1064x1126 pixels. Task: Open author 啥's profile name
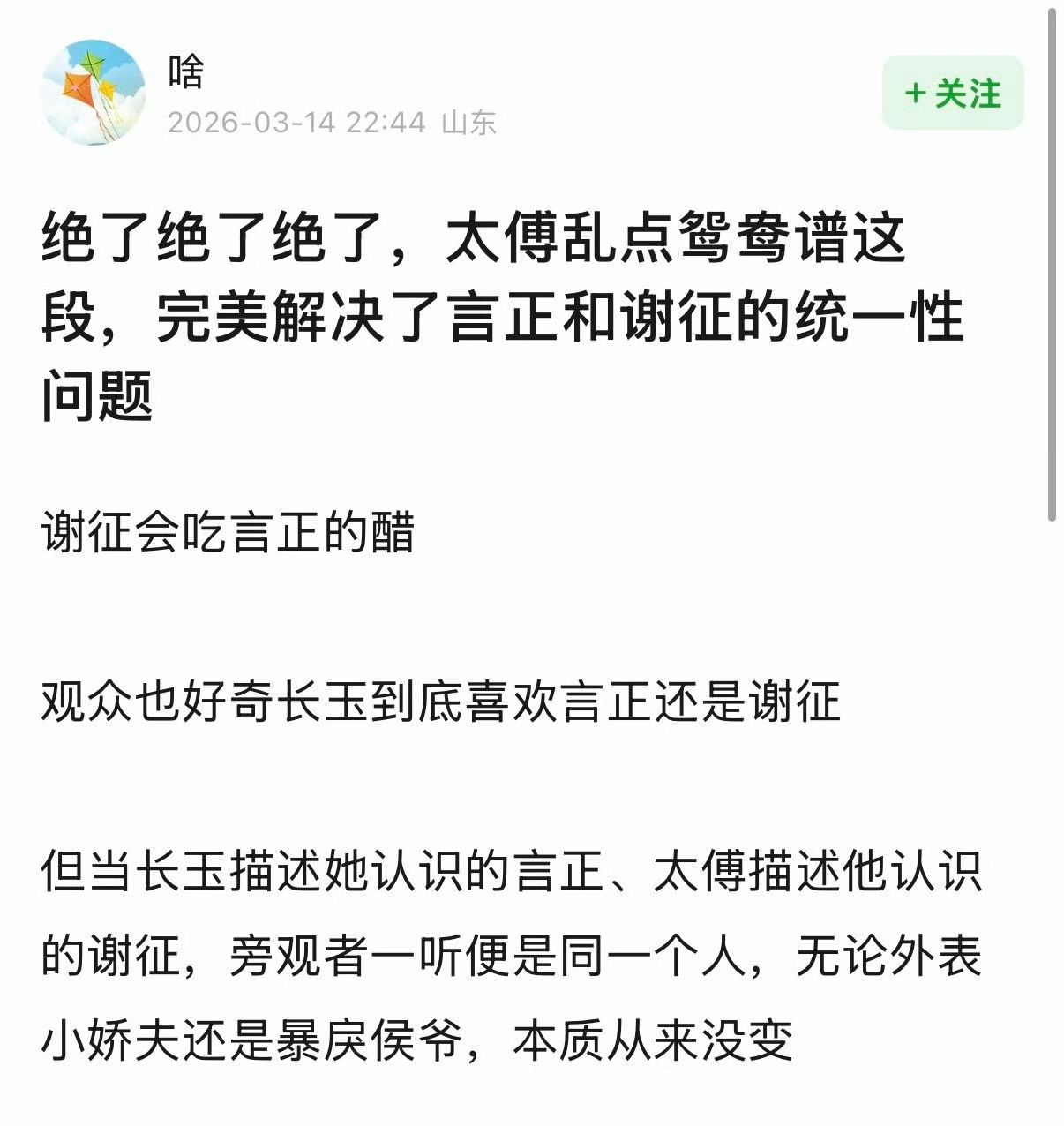186,72
